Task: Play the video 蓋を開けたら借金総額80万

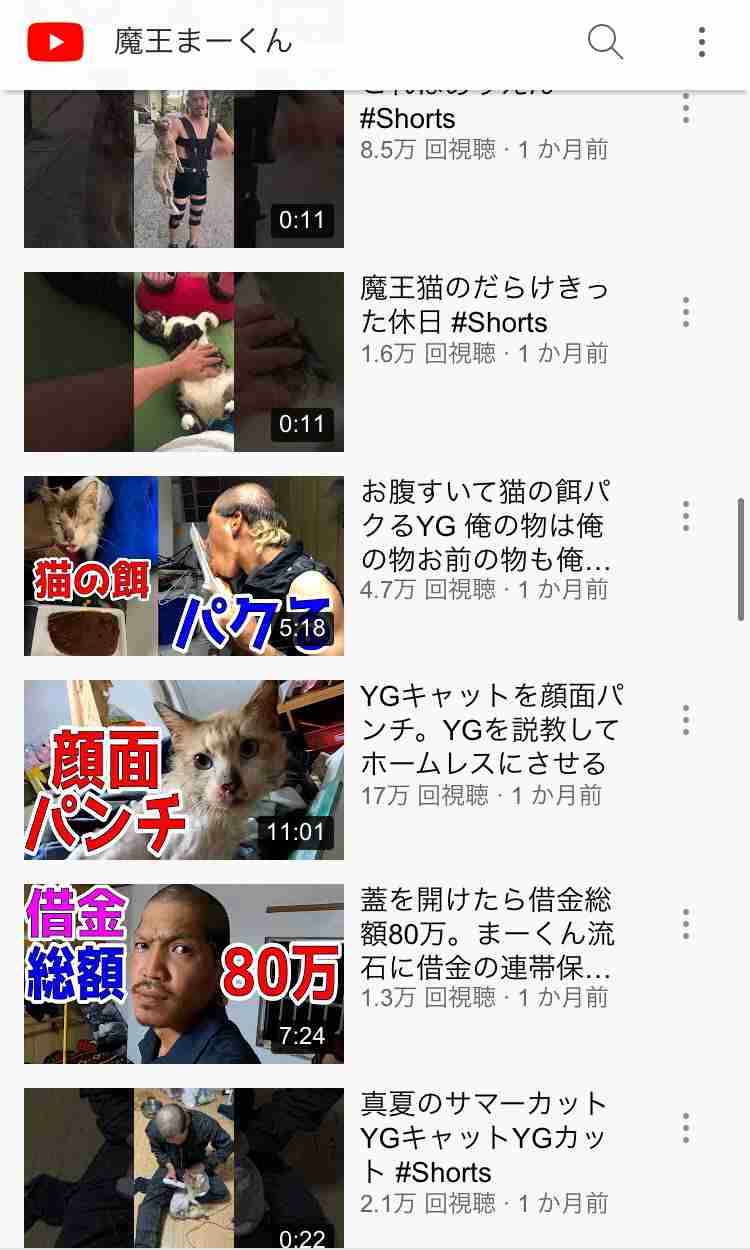Action: click(x=184, y=974)
